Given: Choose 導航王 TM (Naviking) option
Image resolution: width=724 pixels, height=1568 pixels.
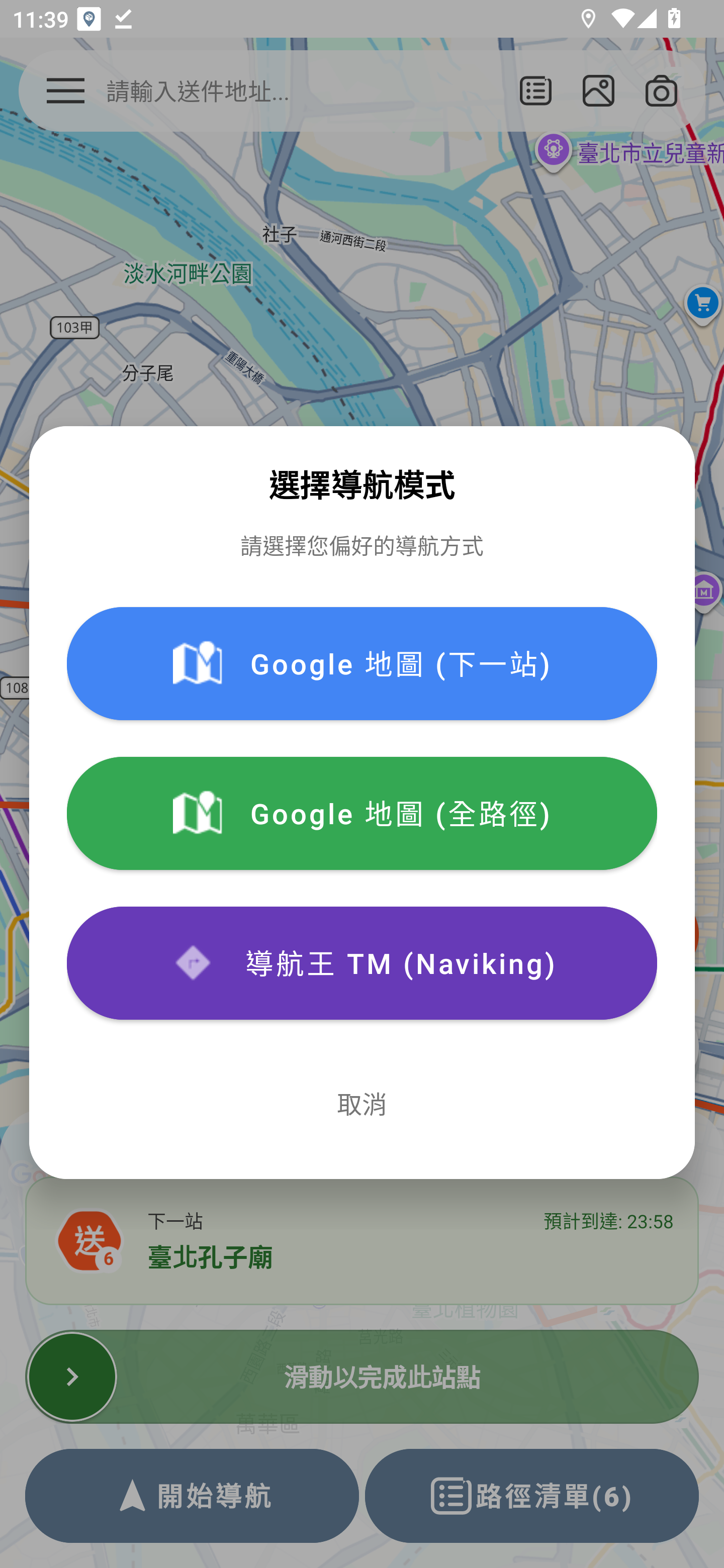Looking at the screenshot, I should (361, 963).
